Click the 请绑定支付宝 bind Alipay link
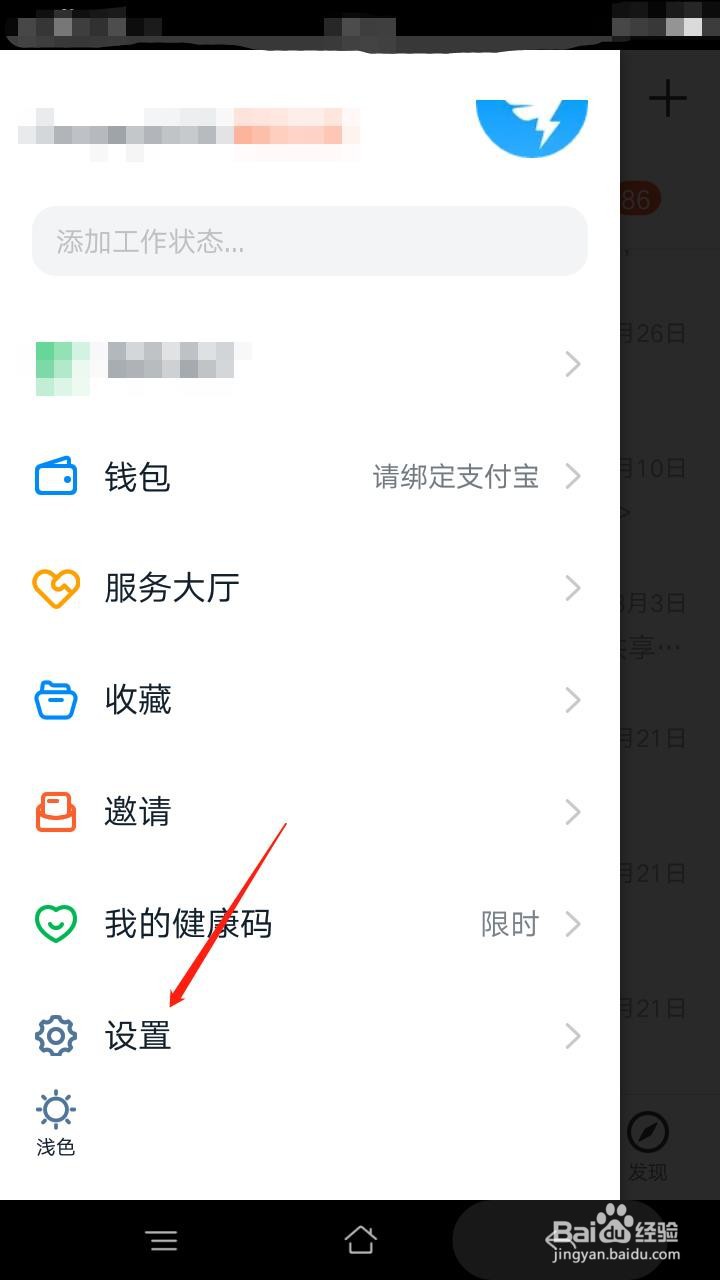 457,477
